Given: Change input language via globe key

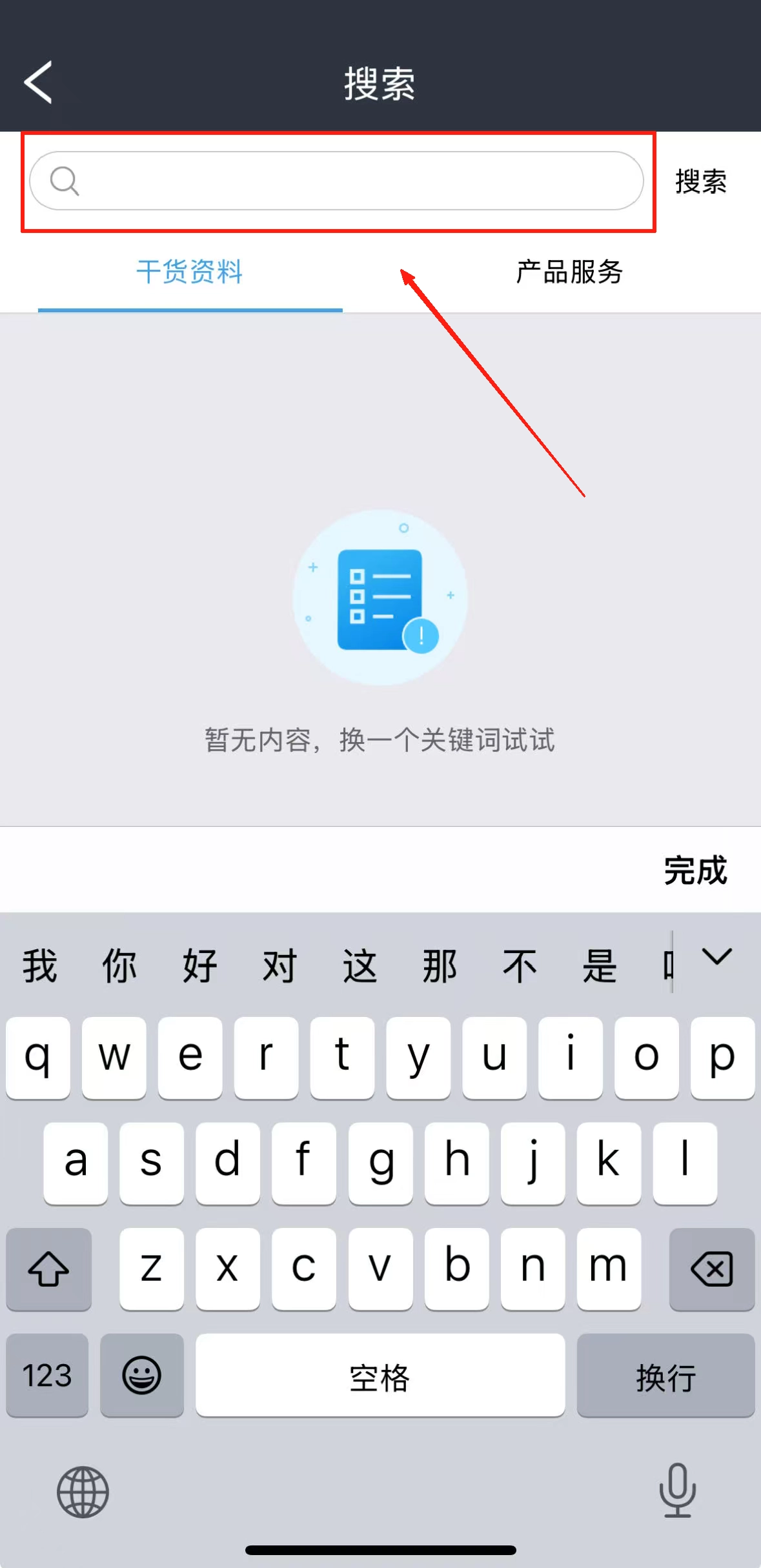Looking at the screenshot, I should pyautogui.click(x=83, y=1493).
